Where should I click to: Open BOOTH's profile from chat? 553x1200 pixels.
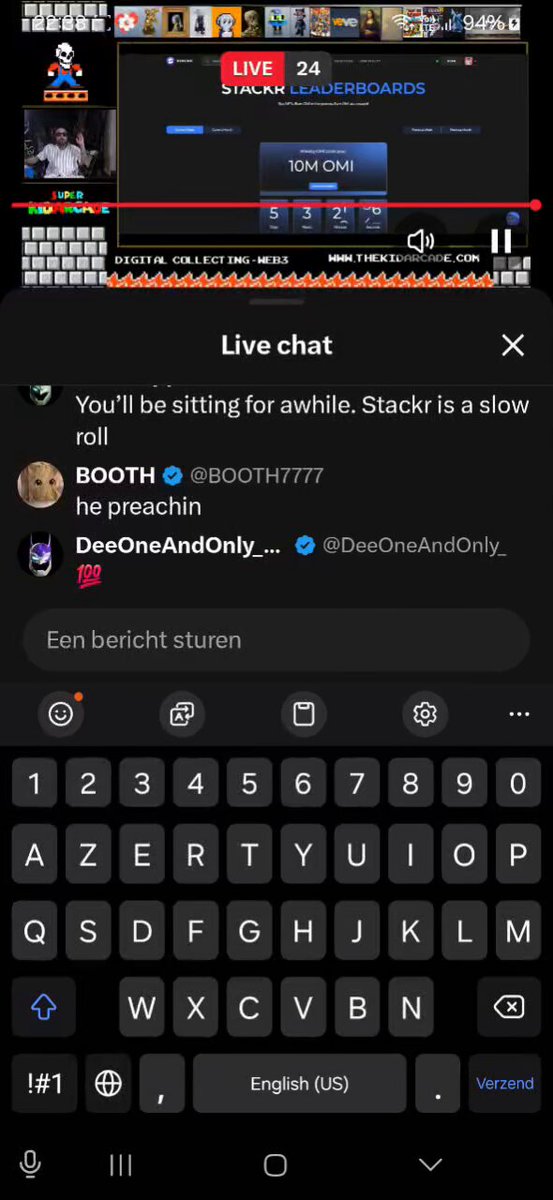[41, 485]
